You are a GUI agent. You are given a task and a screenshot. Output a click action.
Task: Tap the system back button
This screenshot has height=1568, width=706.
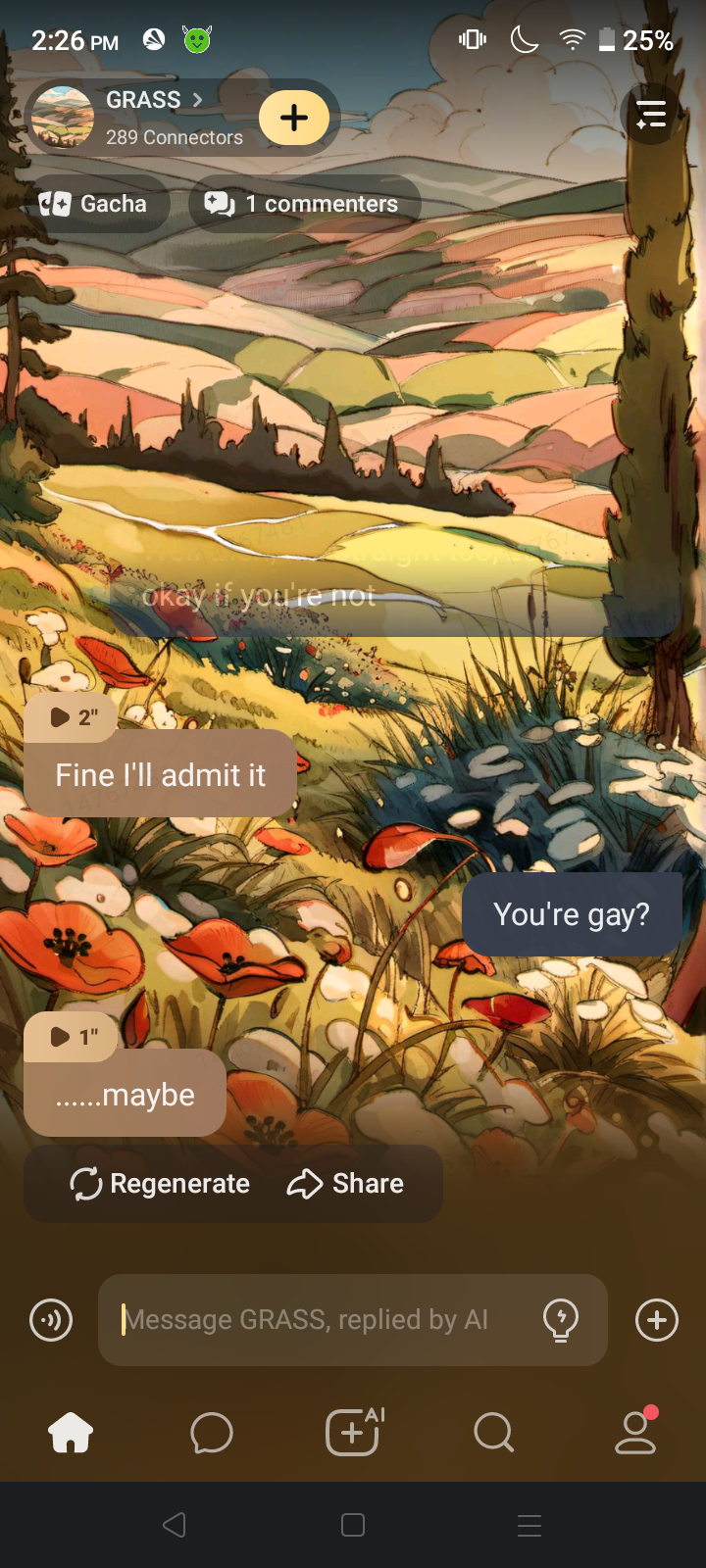(x=175, y=1525)
